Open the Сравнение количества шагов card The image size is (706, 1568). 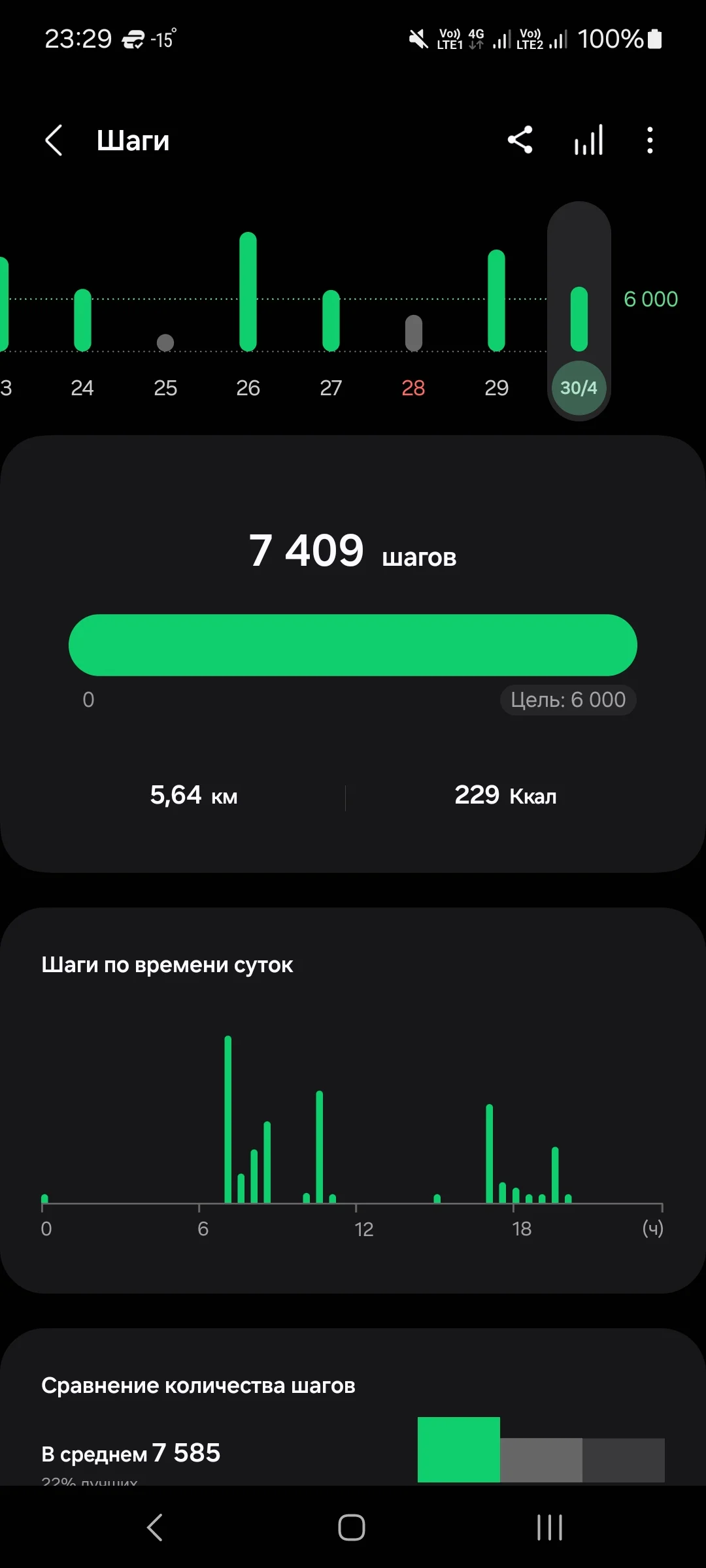(198, 1385)
